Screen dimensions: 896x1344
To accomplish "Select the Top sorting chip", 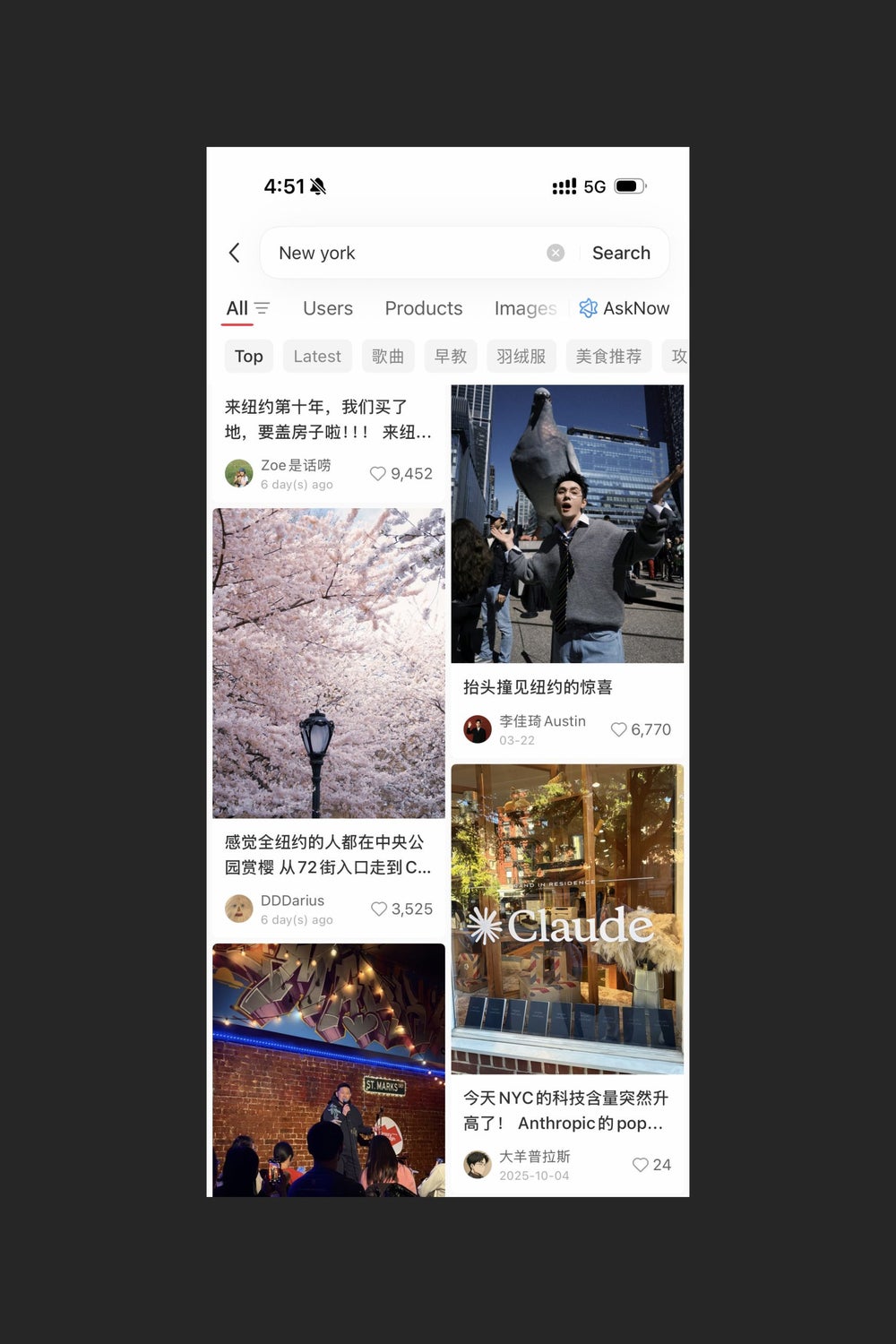I will pos(248,357).
